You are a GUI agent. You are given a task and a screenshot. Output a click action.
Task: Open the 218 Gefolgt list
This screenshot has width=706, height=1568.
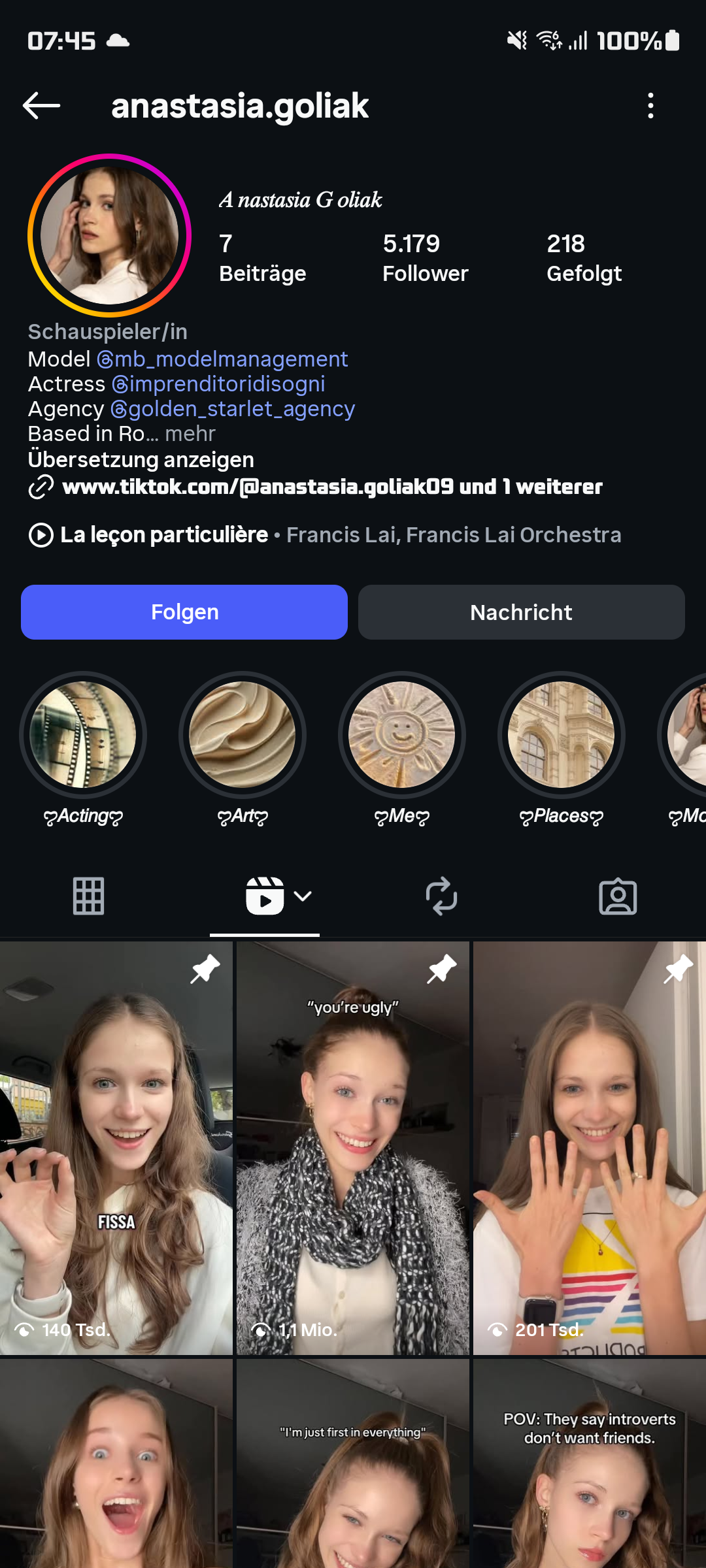pos(584,258)
